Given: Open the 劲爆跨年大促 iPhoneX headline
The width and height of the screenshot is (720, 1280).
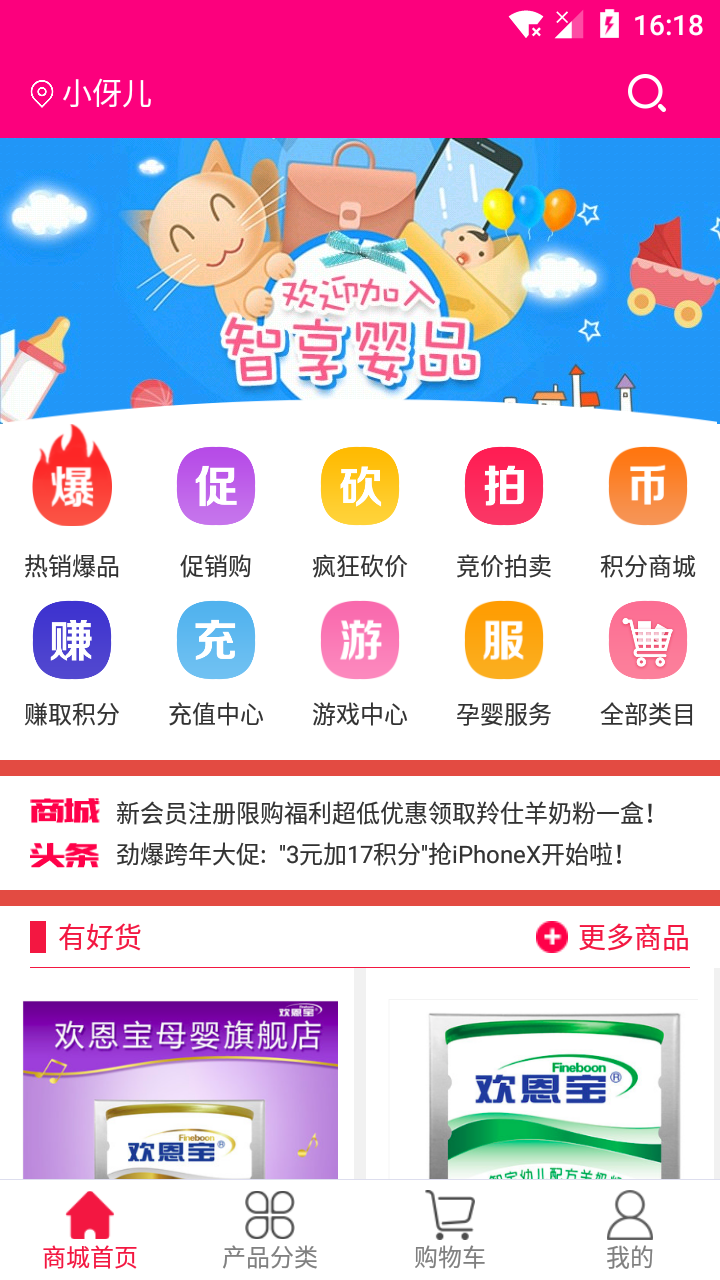Looking at the screenshot, I should coord(370,855).
